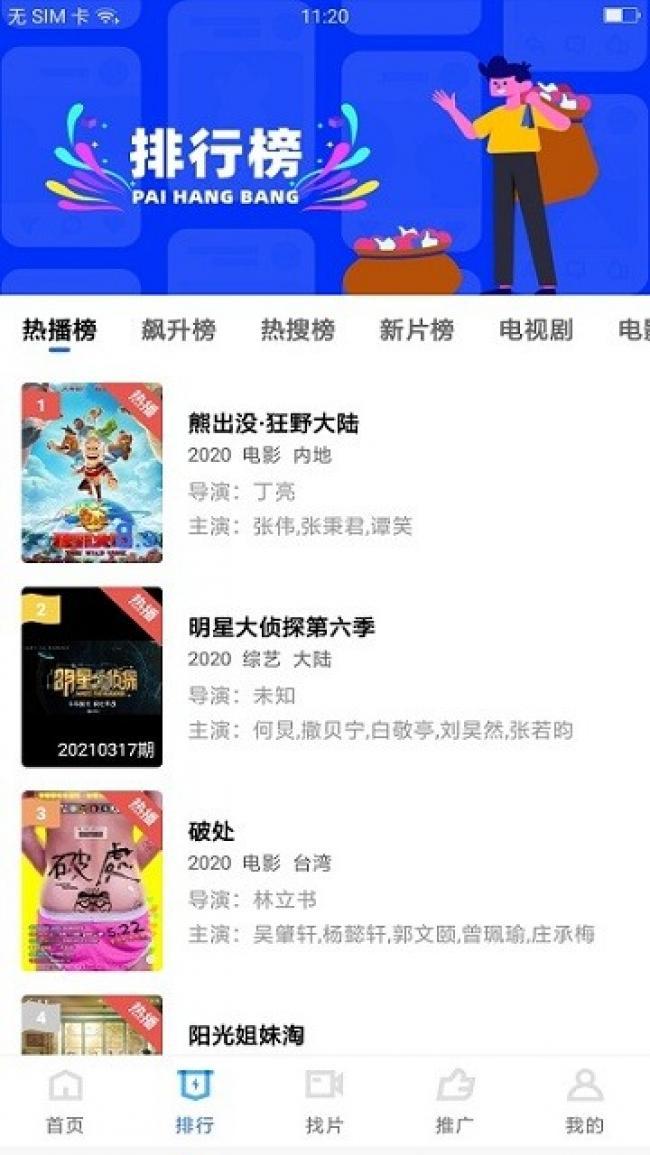Open the 找片 tab in bottom bar

click(x=324, y=1103)
